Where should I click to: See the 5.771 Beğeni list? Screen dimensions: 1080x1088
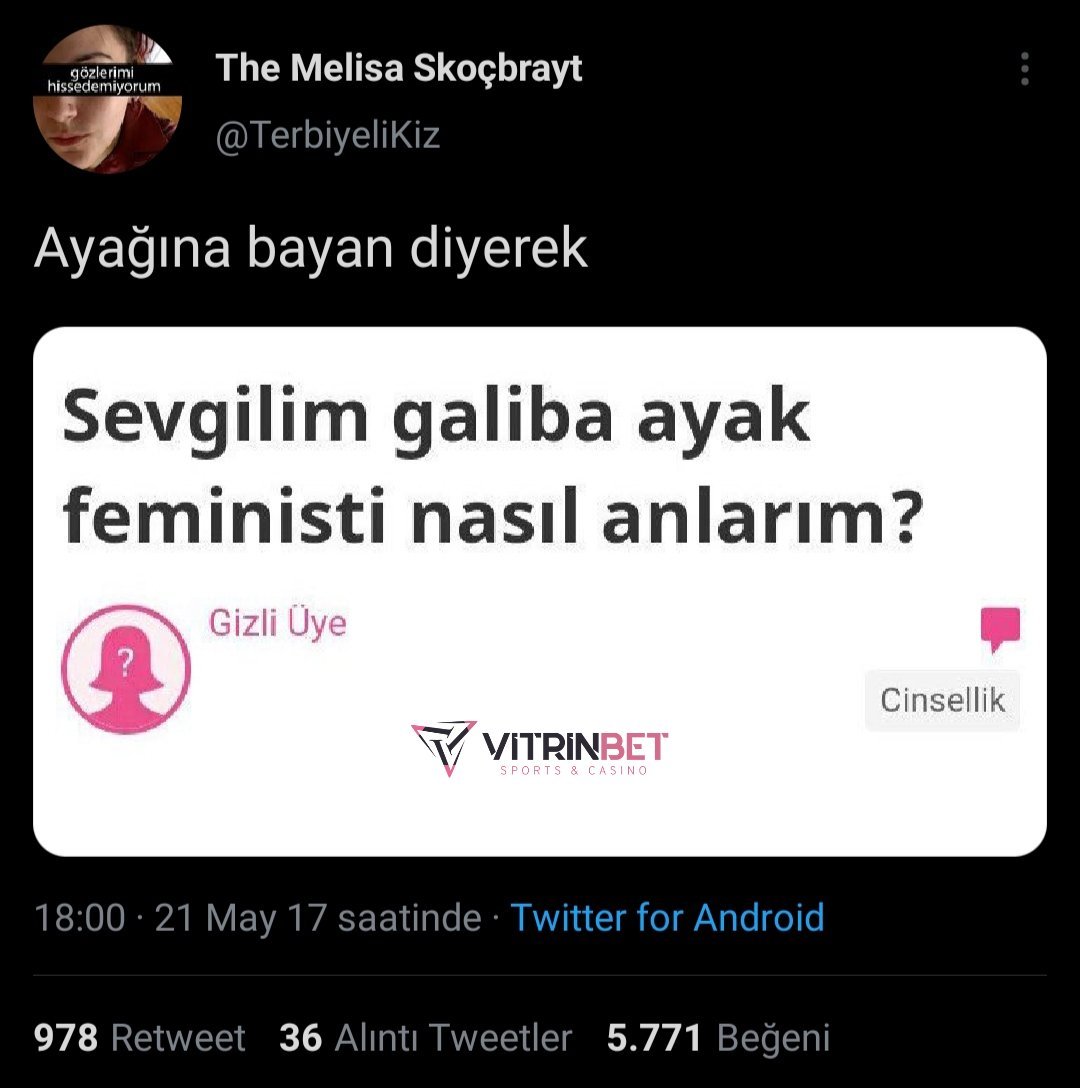[x=718, y=1037]
